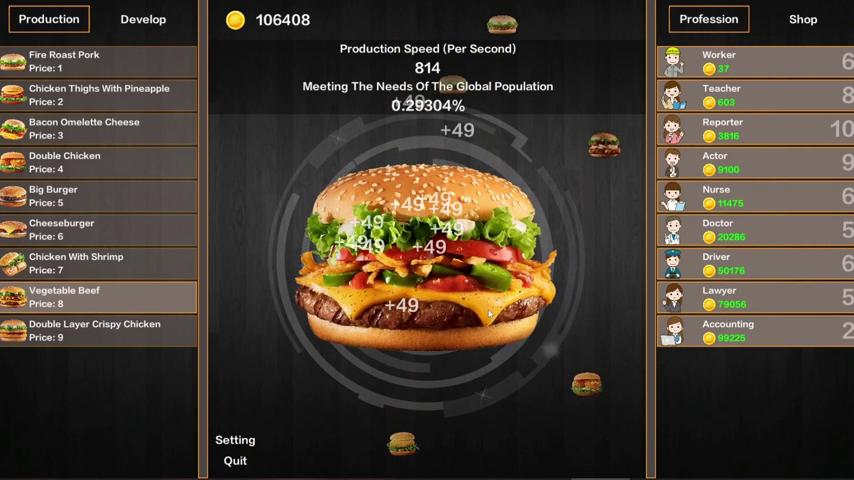Select Fire Roast Pork burger

98,62
